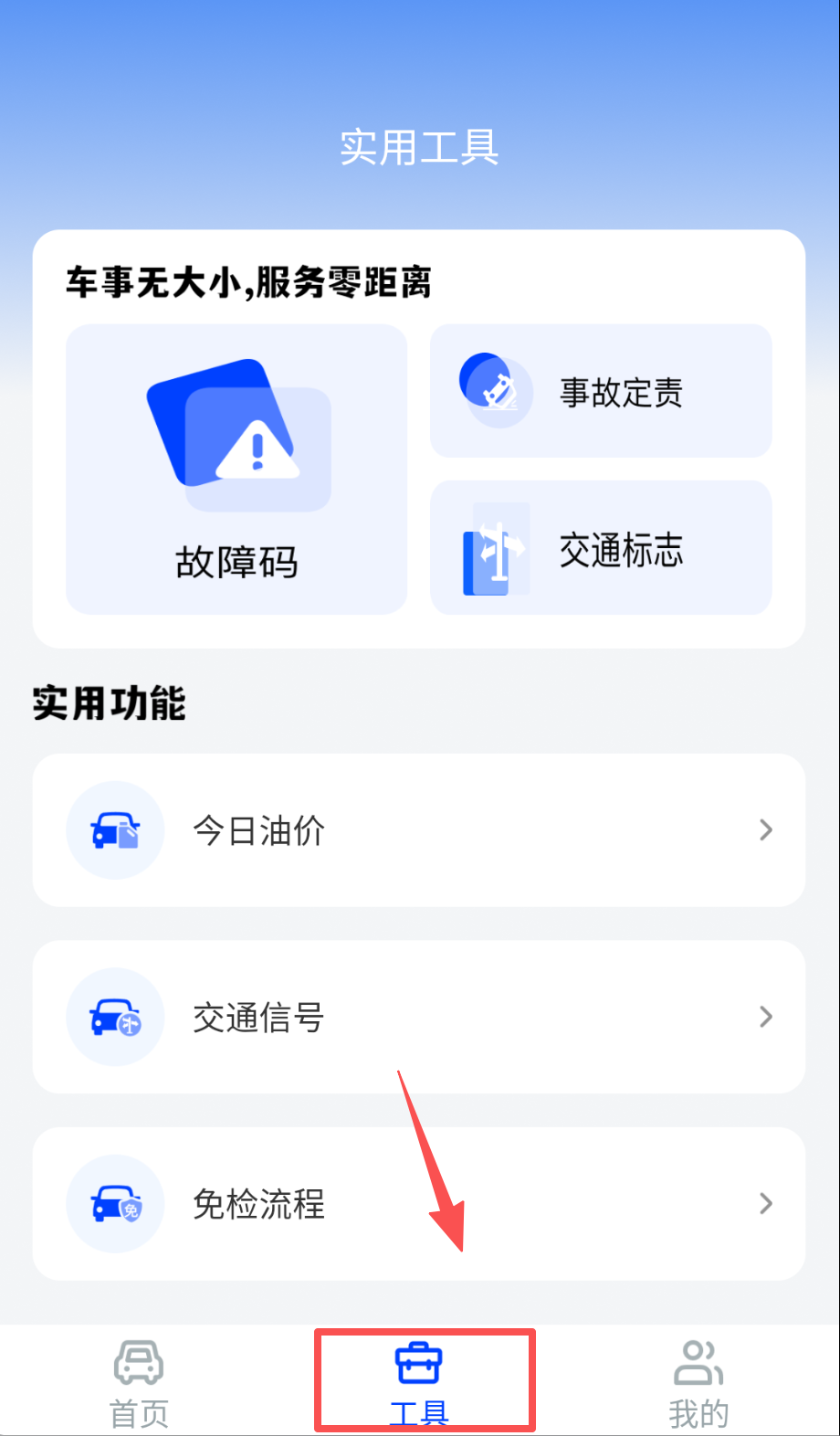Open the 故障码 fault code card
840x1436 pixels.
pos(236,470)
